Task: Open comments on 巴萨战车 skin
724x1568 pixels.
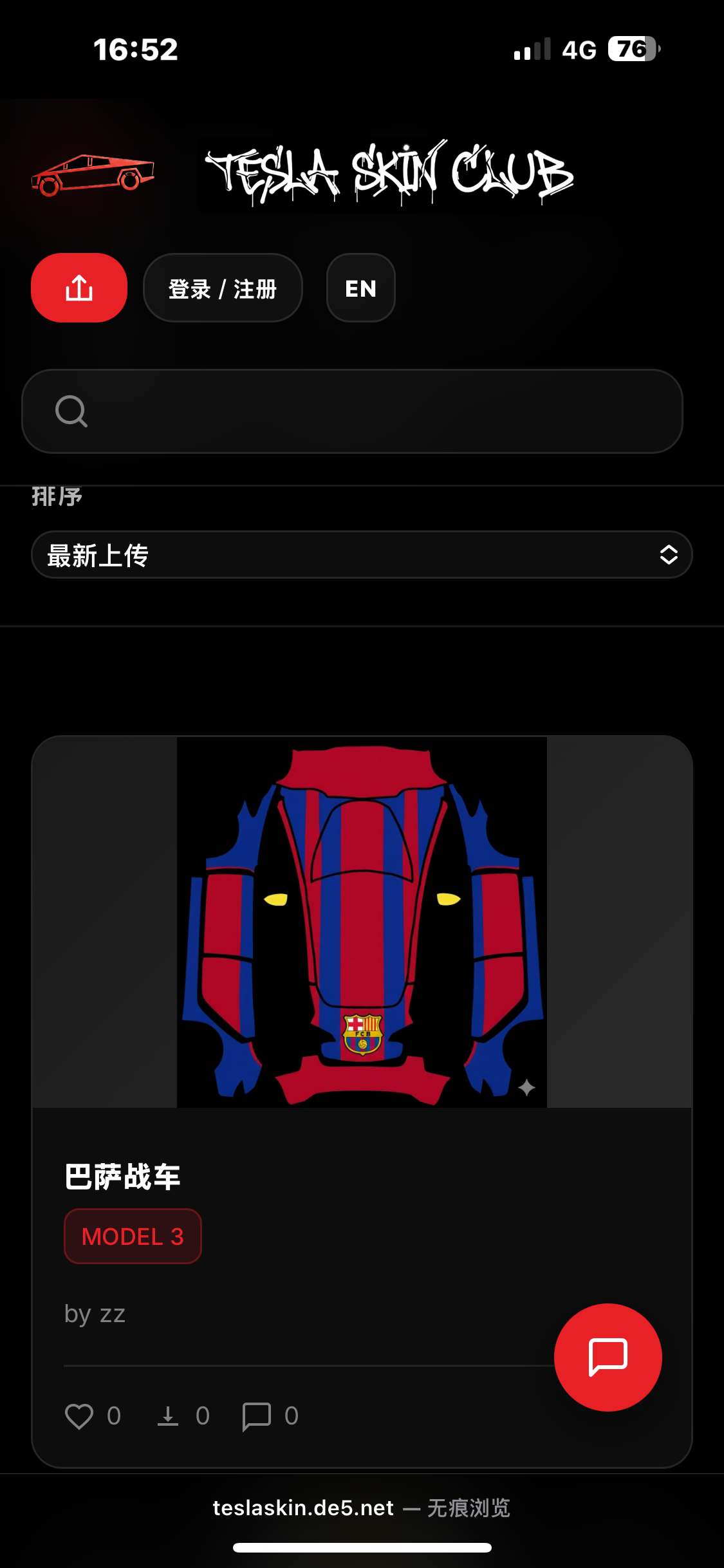Action: point(257,1416)
